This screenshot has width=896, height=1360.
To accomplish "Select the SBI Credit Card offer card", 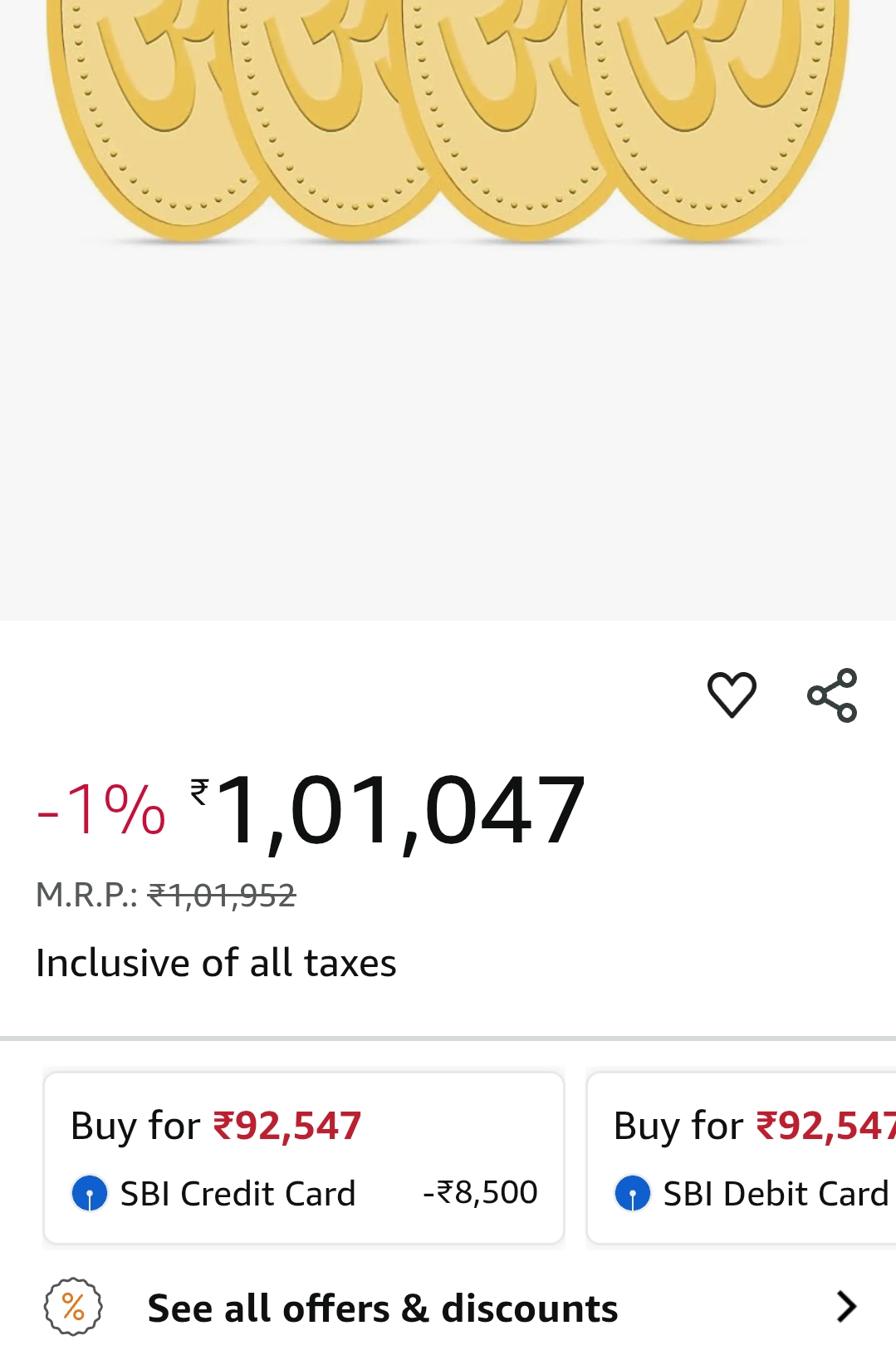I will 304,1157.
